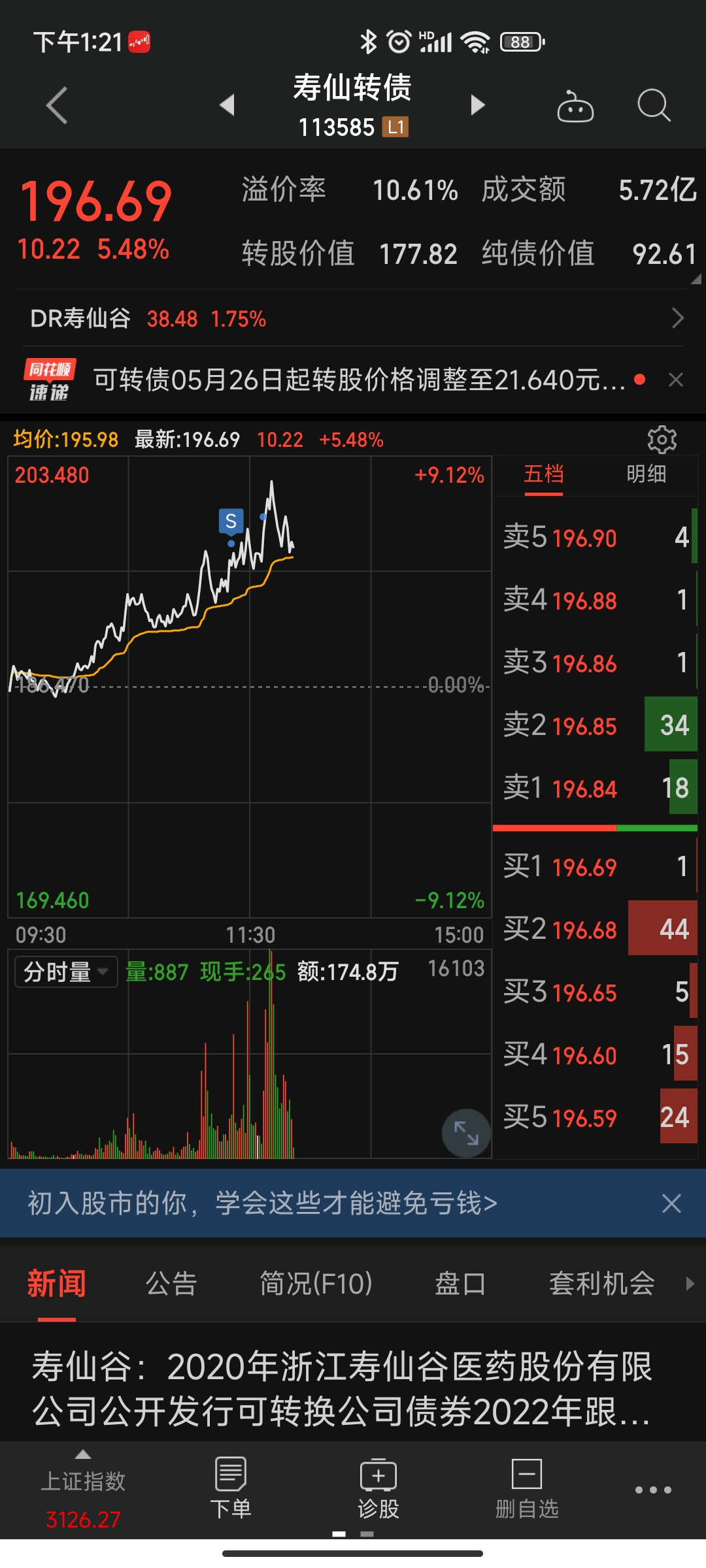Viewport: 706px width, 1568px height.
Task: Expand the chart to full screen
Action: (465, 1133)
